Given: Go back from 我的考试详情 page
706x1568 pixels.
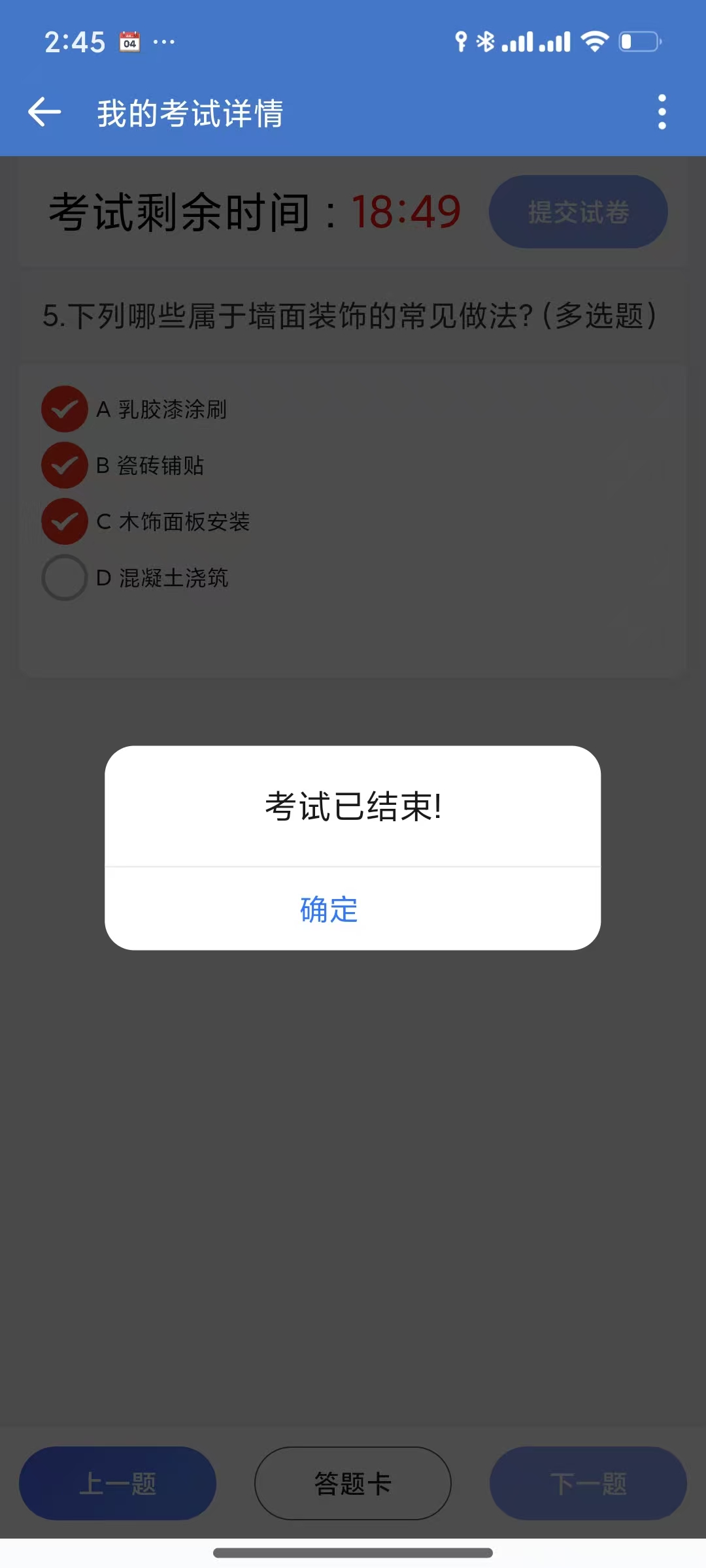Looking at the screenshot, I should [44, 112].
